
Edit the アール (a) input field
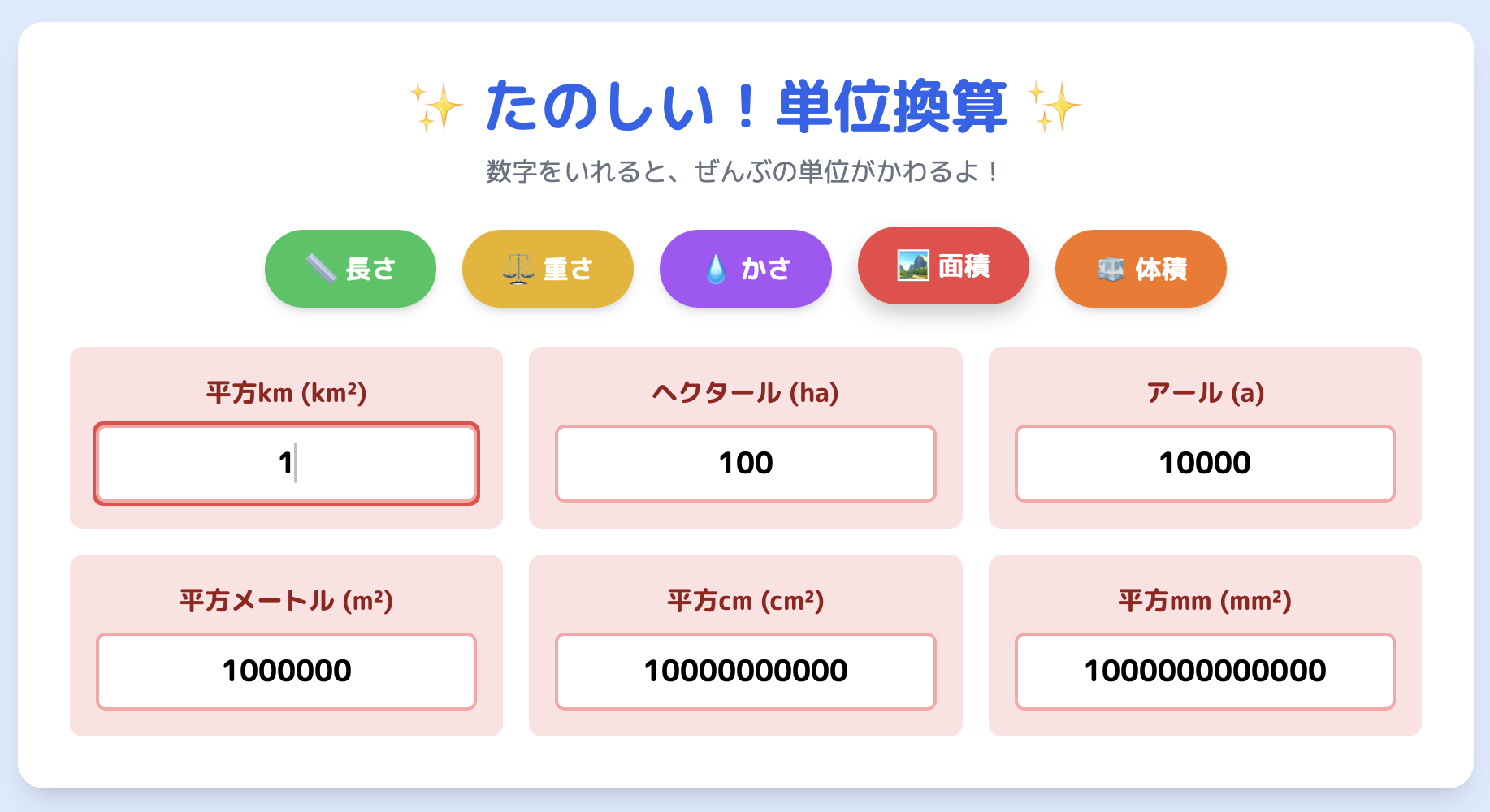coord(1205,464)
